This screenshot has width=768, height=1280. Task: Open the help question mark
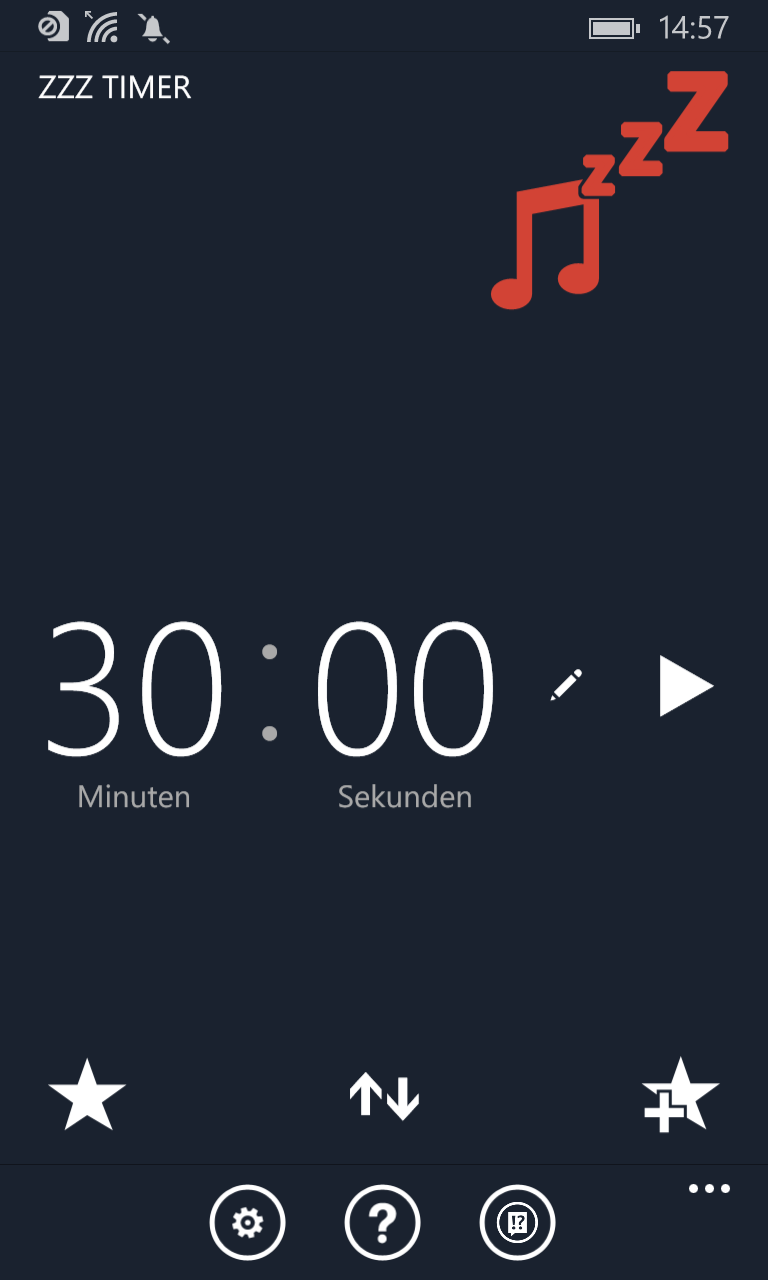pyautogui.click(x=383, y=1222)
